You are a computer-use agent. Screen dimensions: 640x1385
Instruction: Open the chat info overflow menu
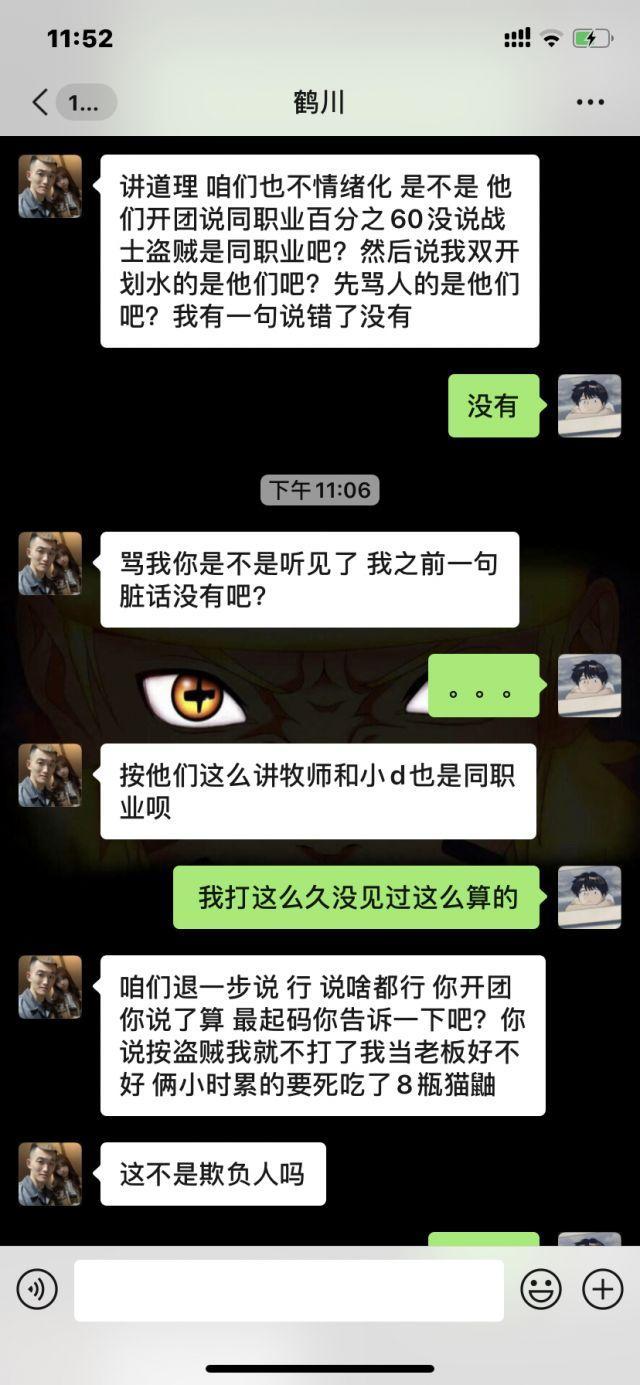coord(590,102)
